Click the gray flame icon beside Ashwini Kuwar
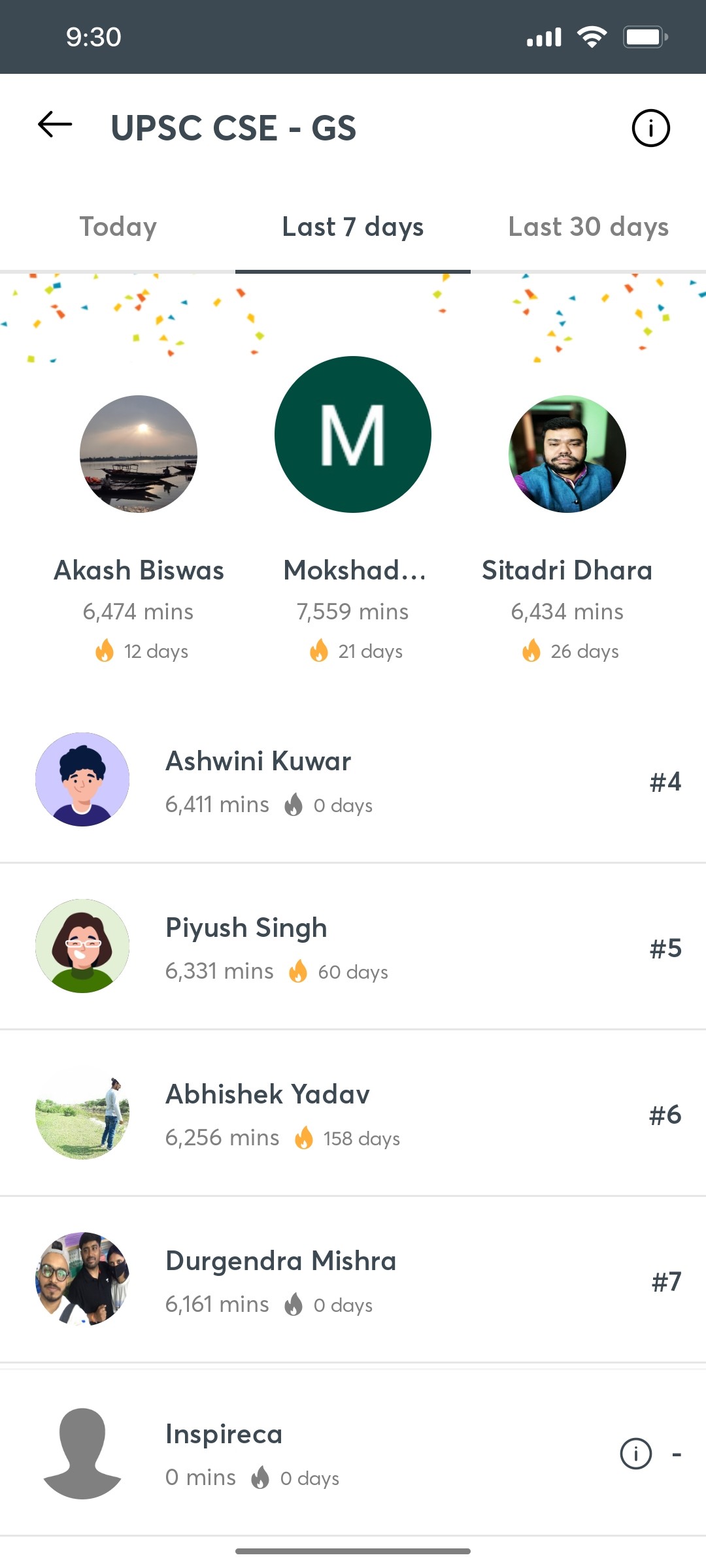 (x=294, y=805)
